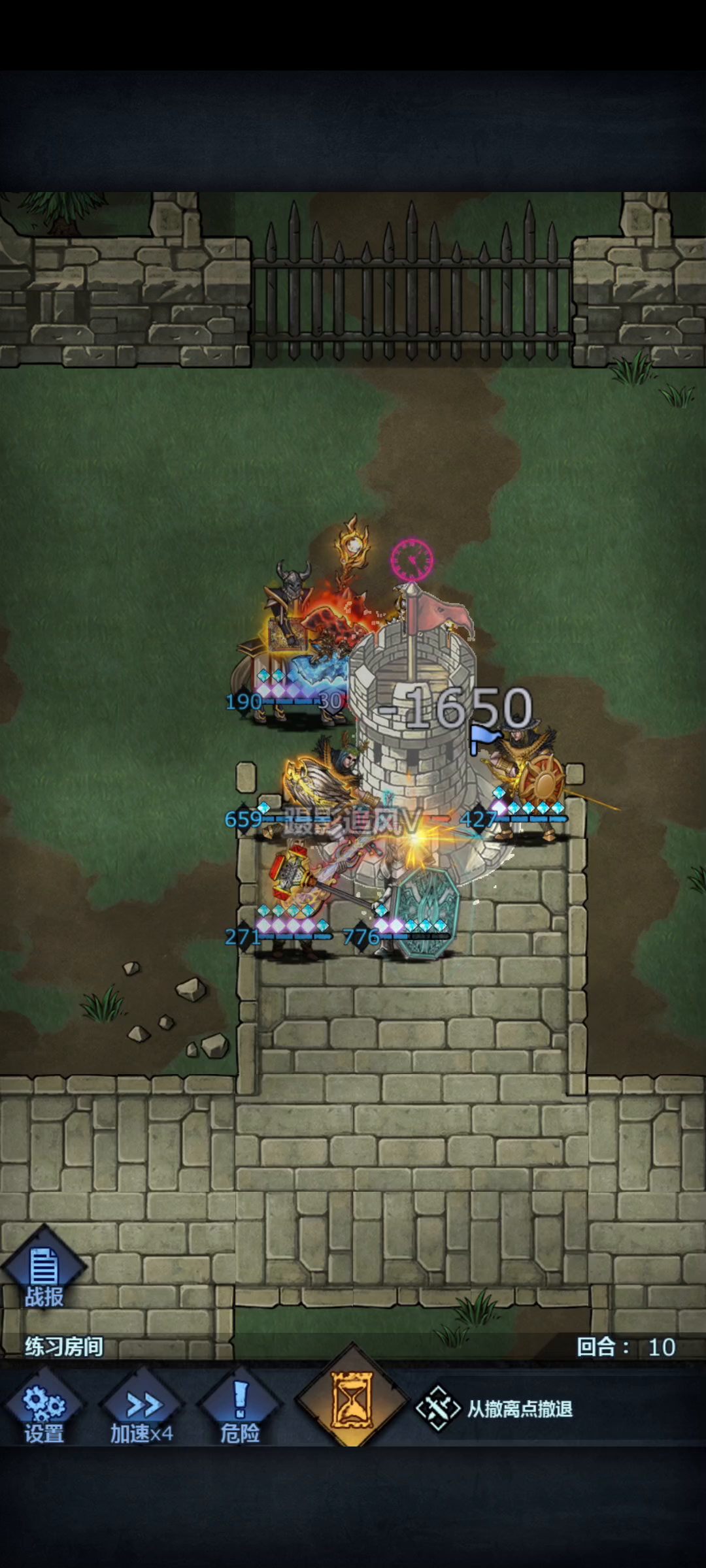The width and height of the screenshot is (706, 1568).
Task: Tap the 危险 danger indicator button
Action: click(240, 1413)
